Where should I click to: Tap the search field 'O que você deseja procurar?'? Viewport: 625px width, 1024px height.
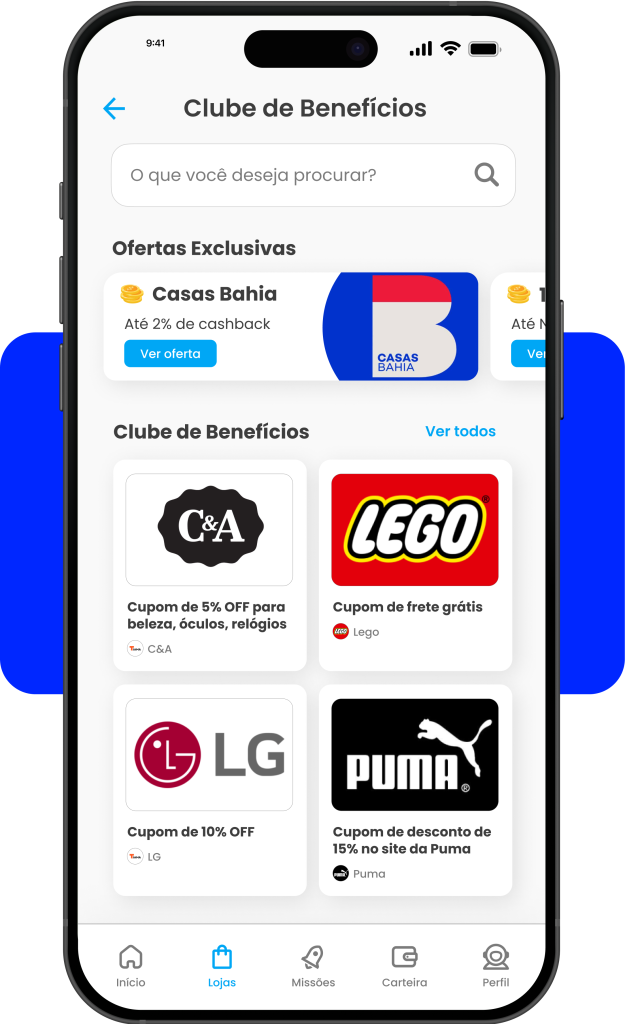[x=290, y=175]
